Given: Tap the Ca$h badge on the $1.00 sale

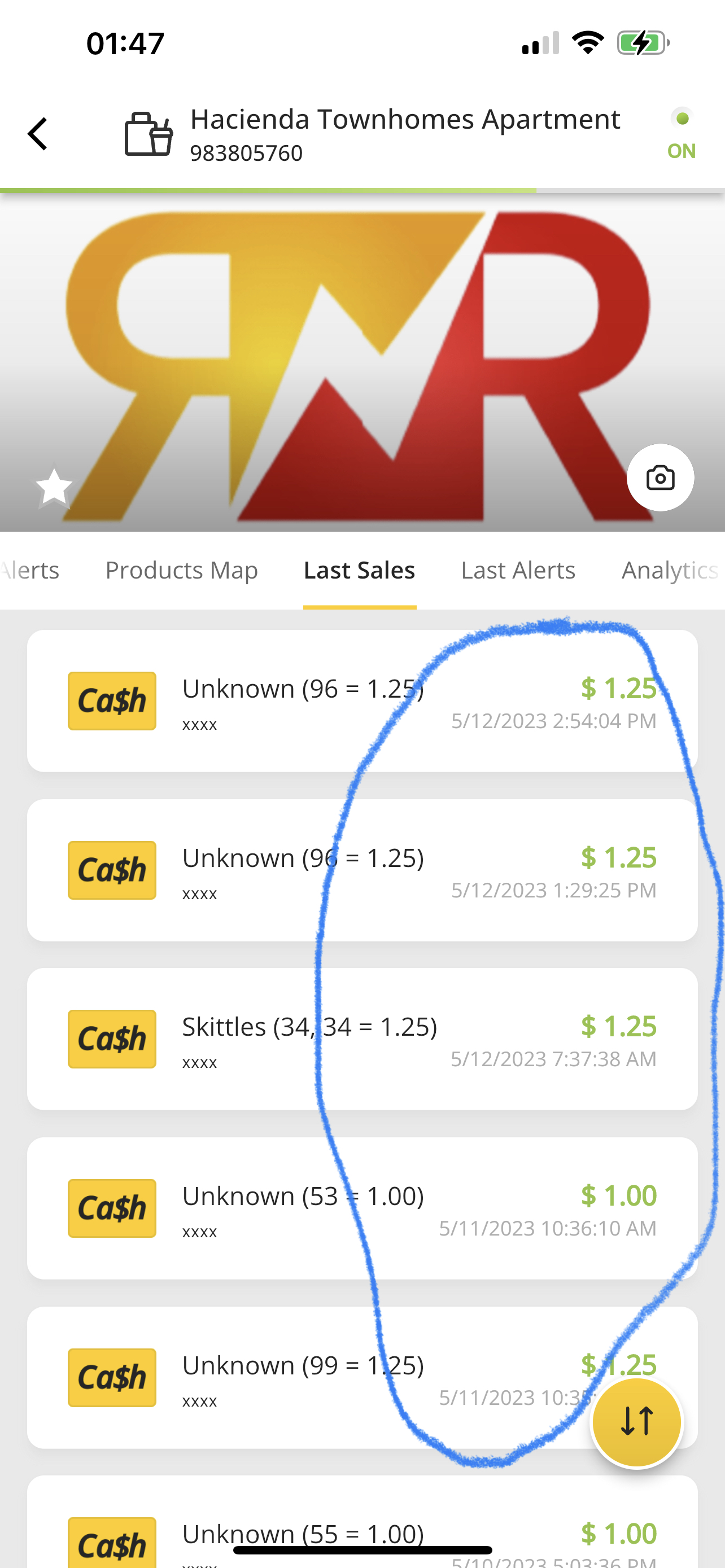Looking at the screenshot, I should tap(111, 1208).
